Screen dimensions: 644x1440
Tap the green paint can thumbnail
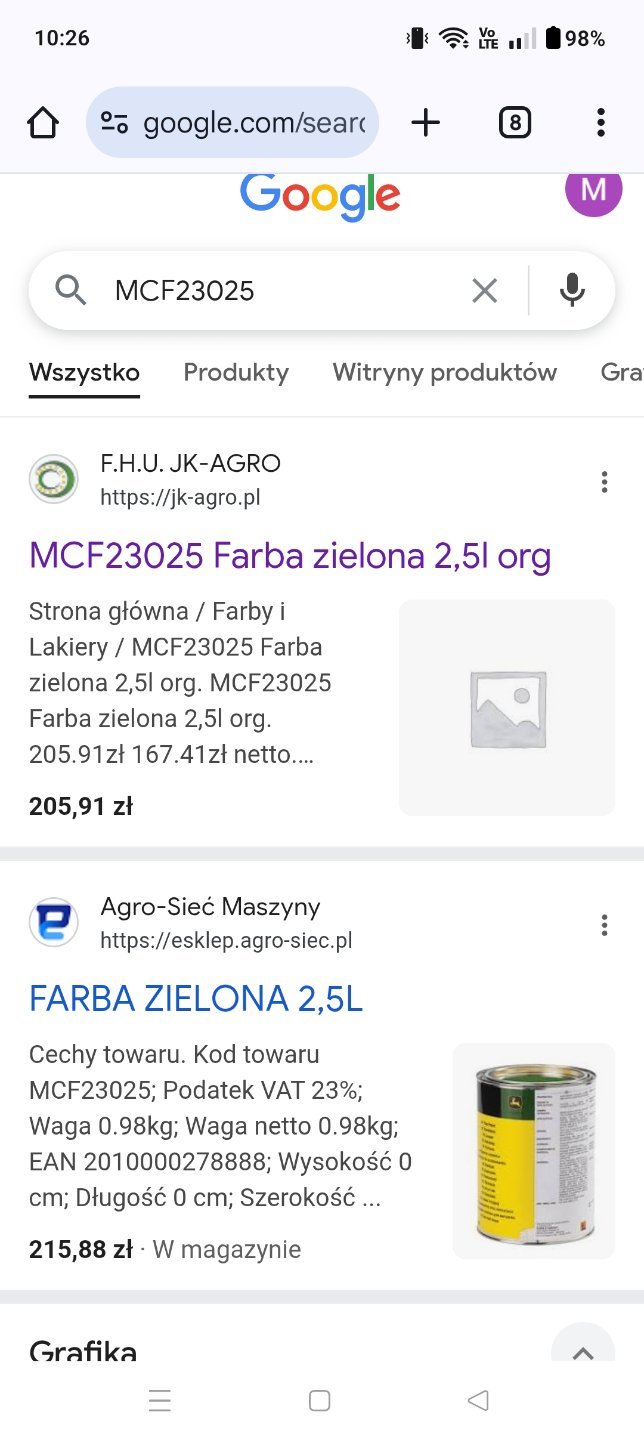[533, 1151]
